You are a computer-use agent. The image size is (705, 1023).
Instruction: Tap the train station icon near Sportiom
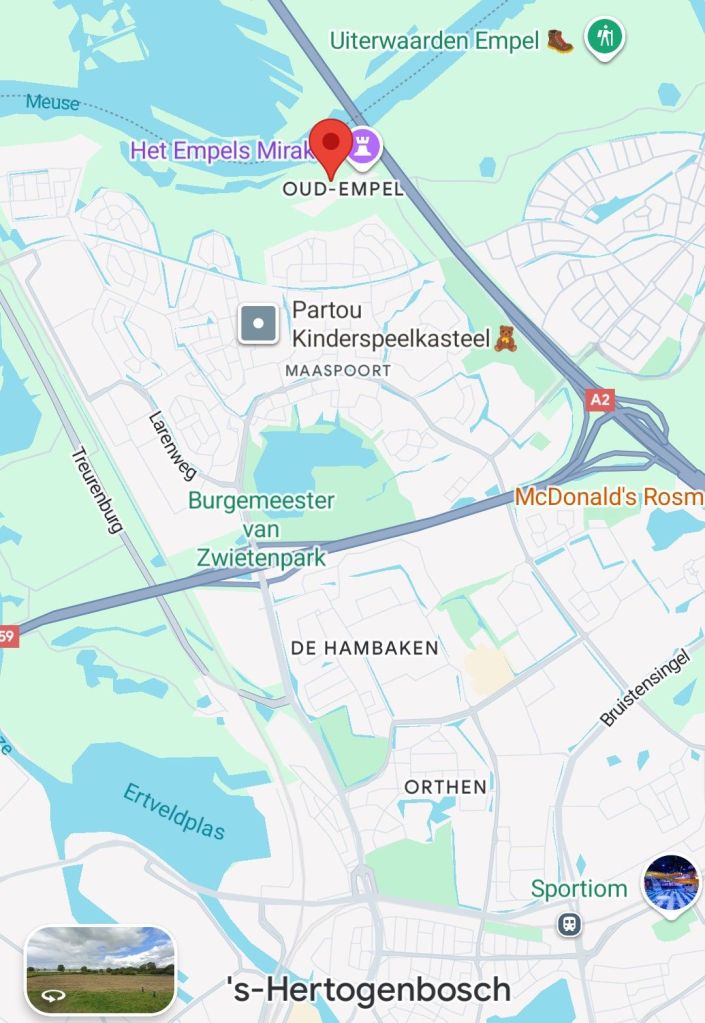[570, 922]
